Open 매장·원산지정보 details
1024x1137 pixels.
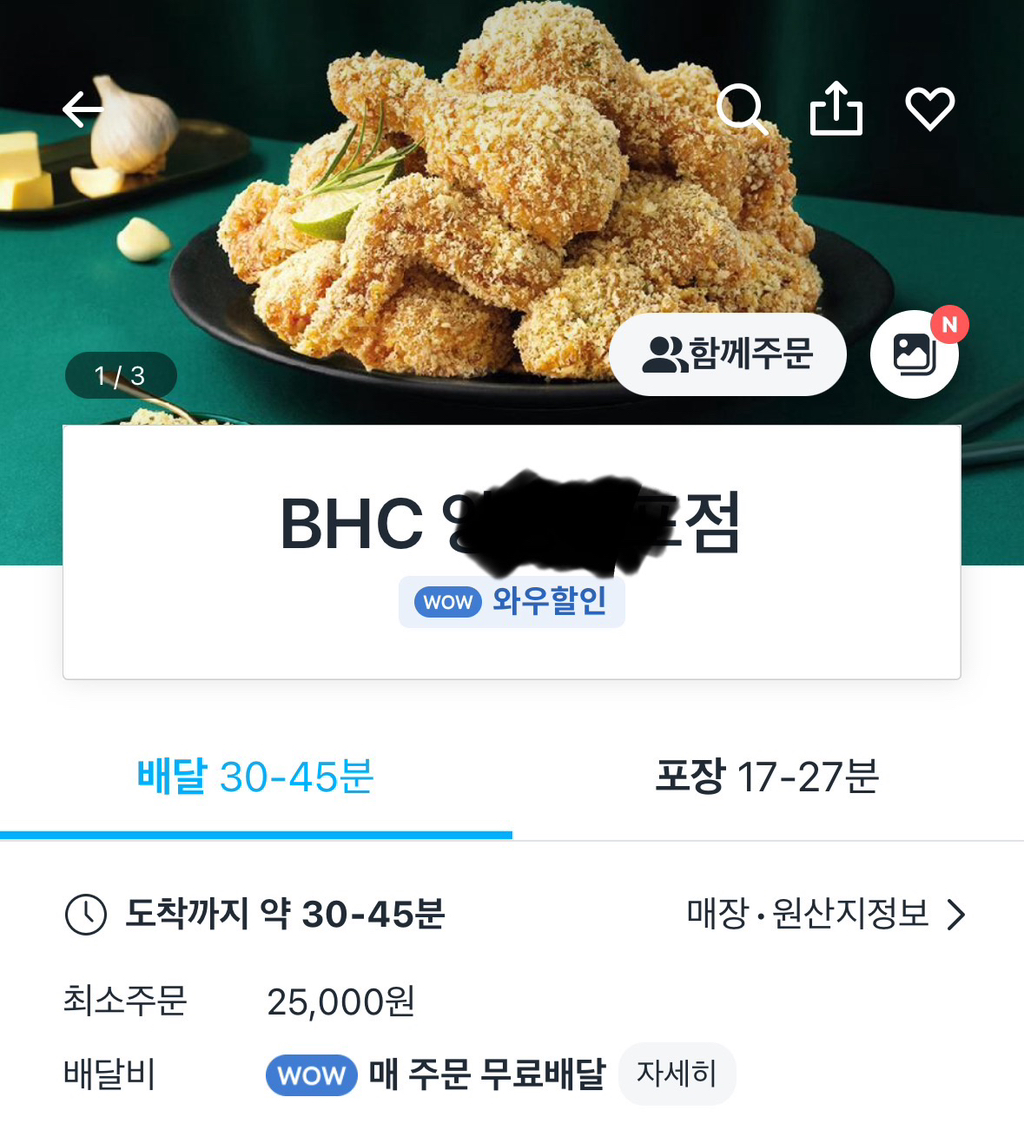(826, 914)
